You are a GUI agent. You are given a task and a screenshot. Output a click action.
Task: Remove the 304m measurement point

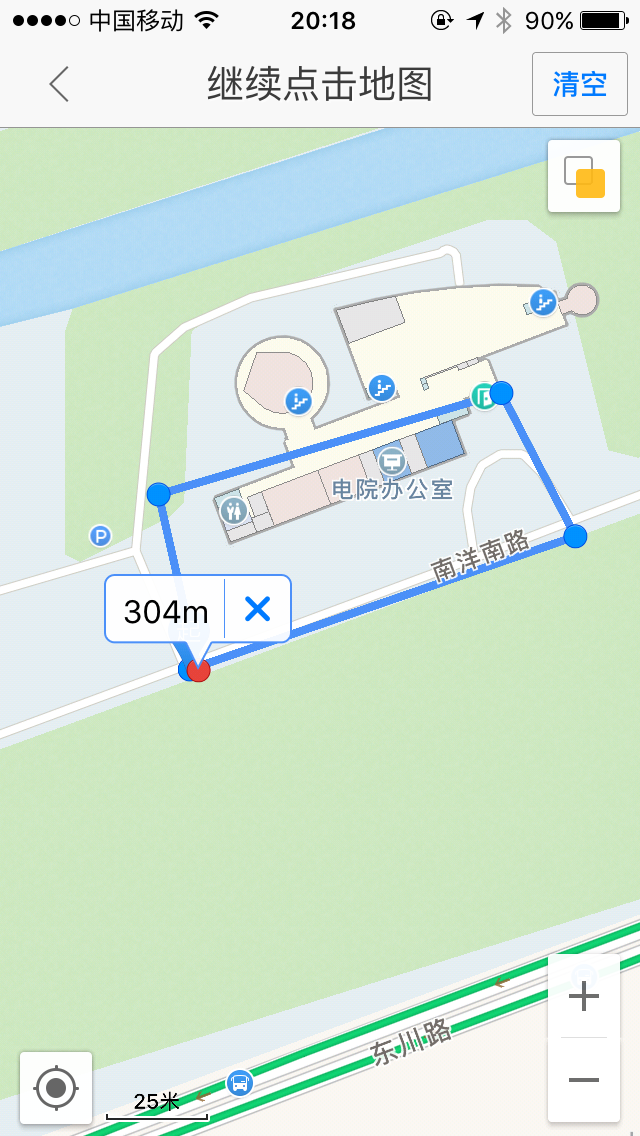[258, 609]
